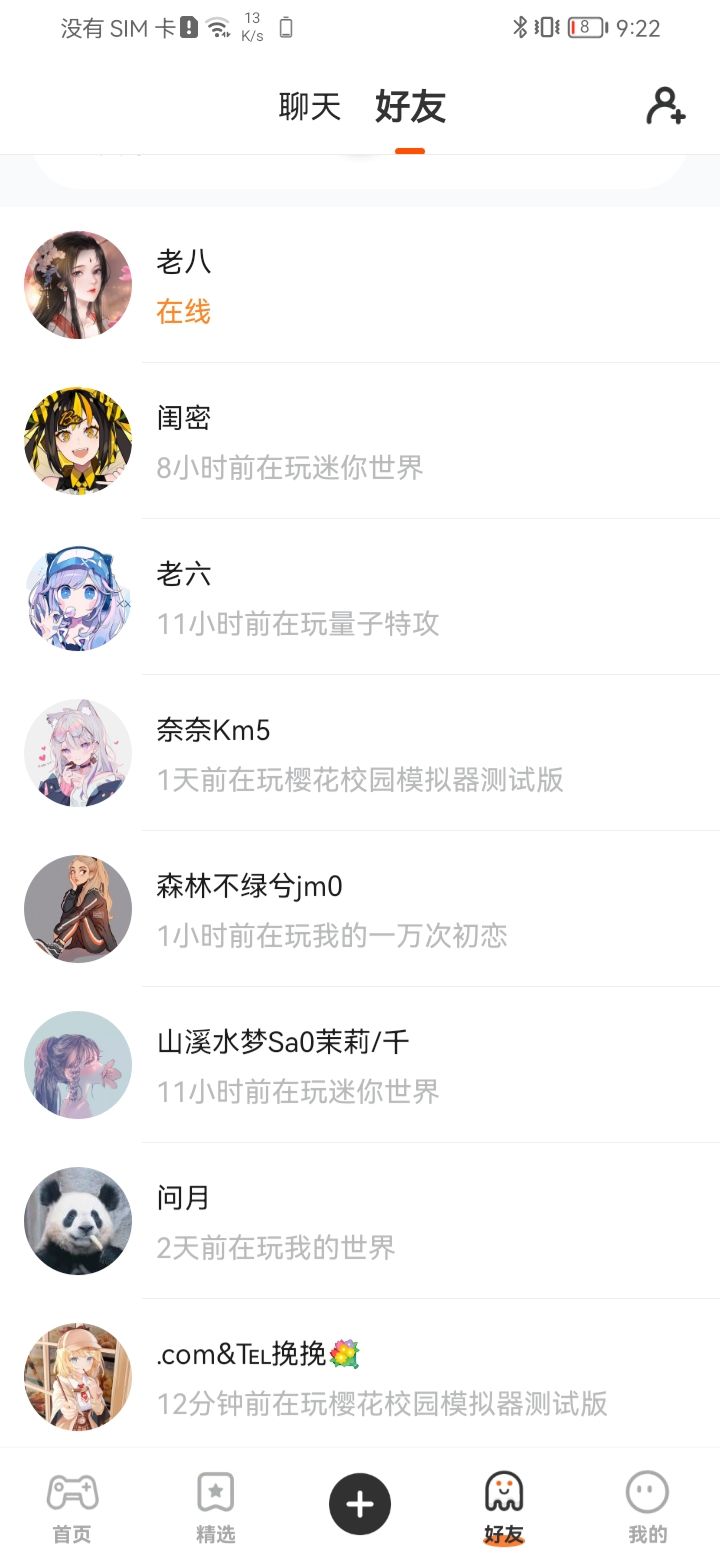Tap the bottom 好友 tab
Viewport: 720px width, 1560px height.
pyautogui.click(x=504, y=1506)
